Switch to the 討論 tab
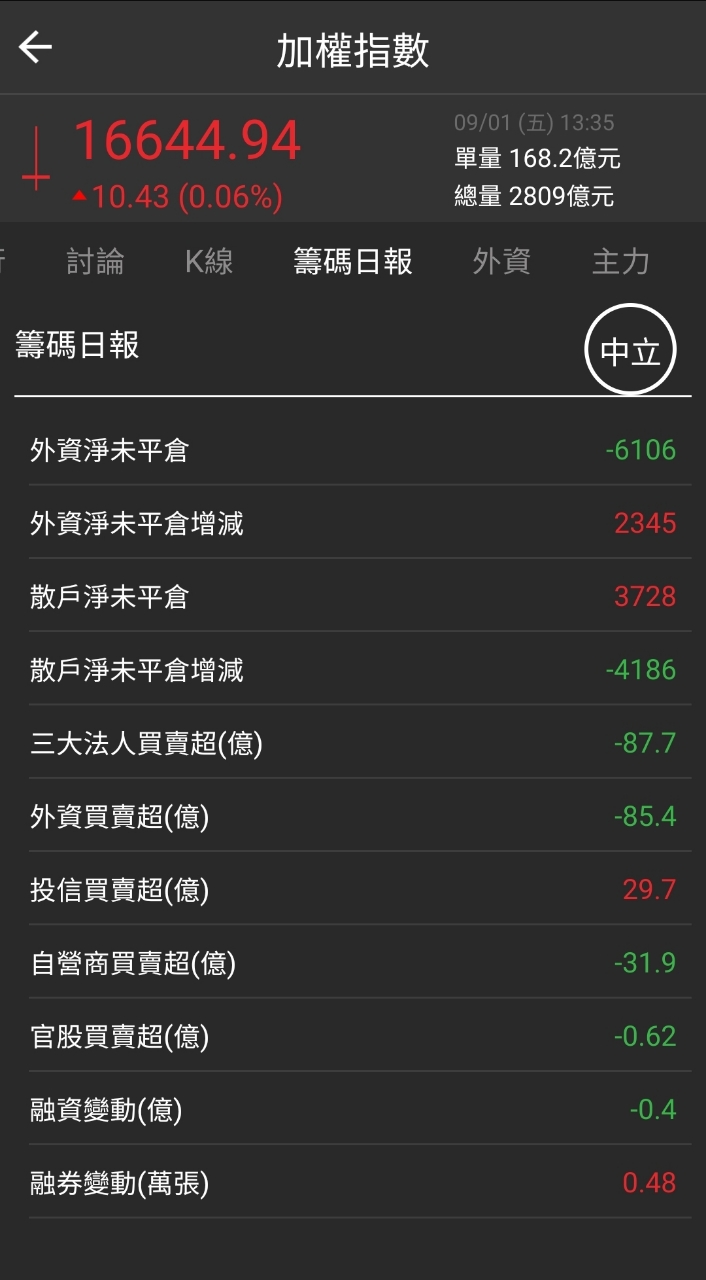 pyautogui.click(x=95, y=262)
